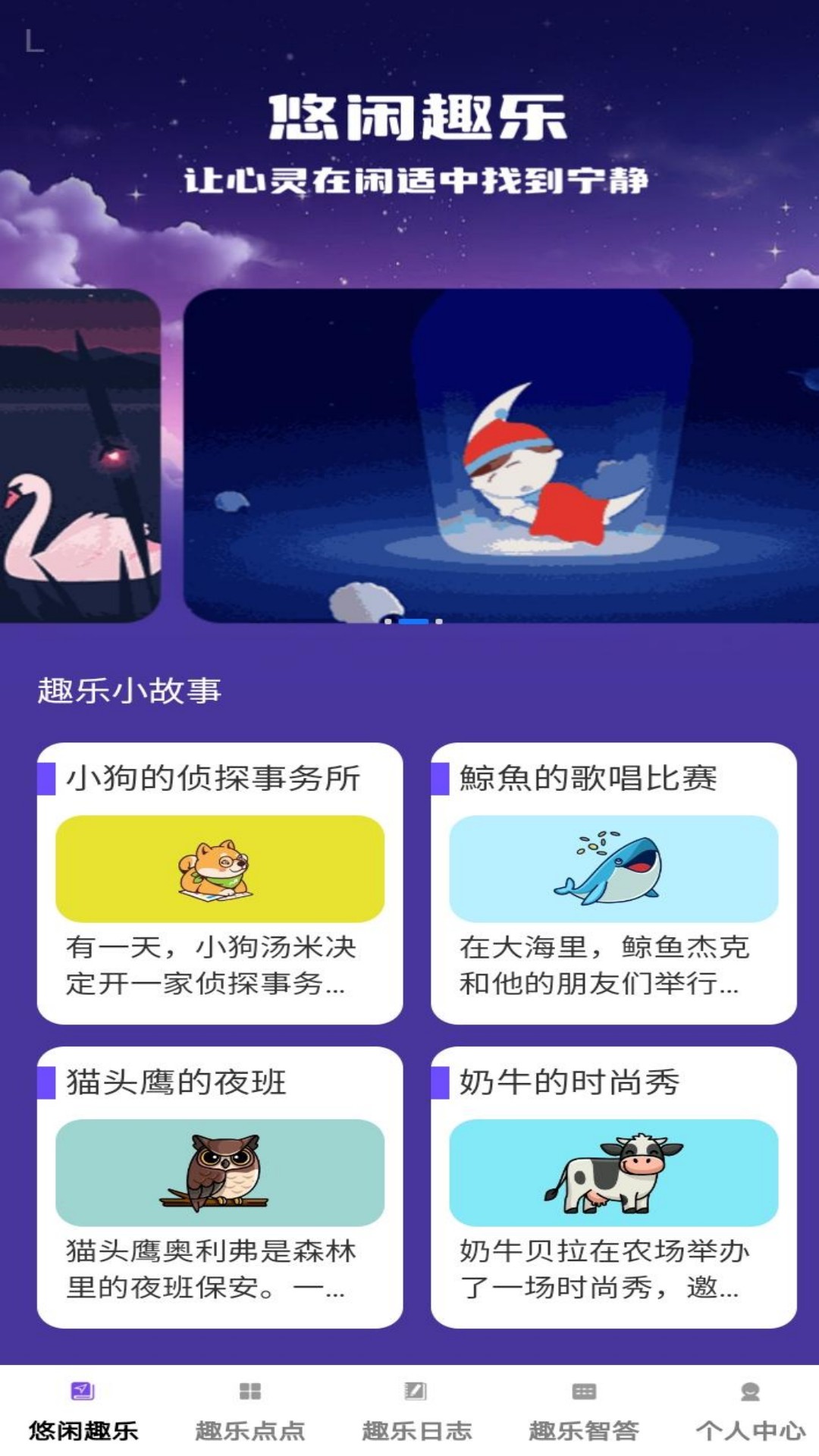Open the 鲸鱼的歌唱比赛 story card
Screen dimensions: 819x1456
(x=613, y=883)
